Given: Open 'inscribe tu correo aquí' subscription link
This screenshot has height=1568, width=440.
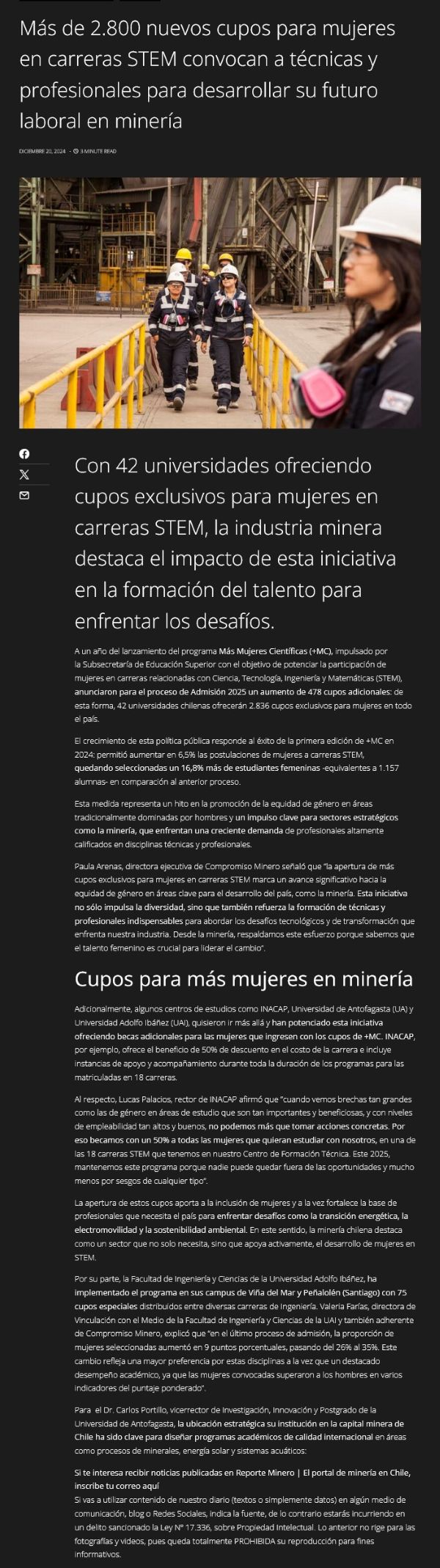Looking at the screenshot, I should [117, 1485].
